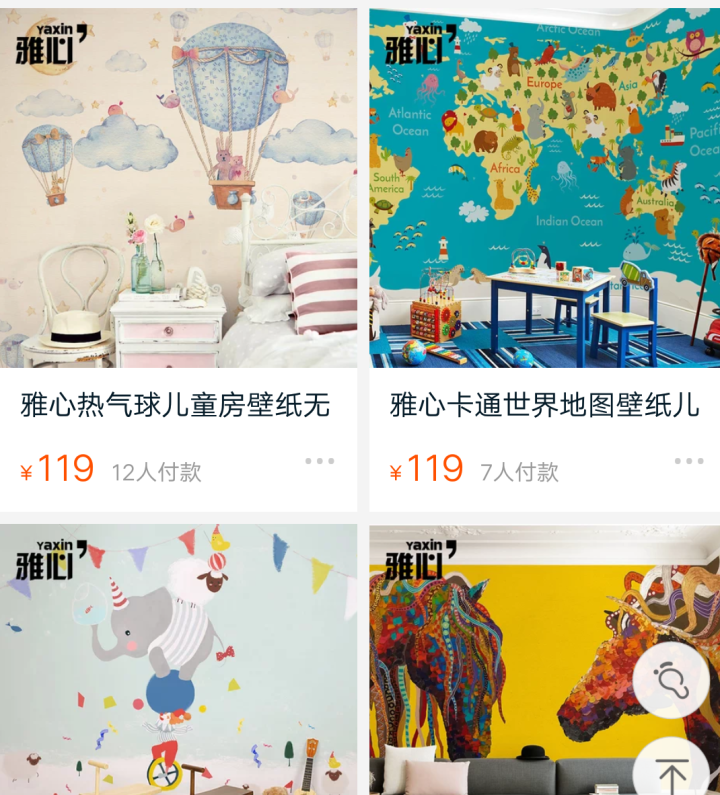The width and height of the screenshot is (720, 795).
Task: Open more options for 雅心卡通世界地图壁纸
Action: point(689,461)
